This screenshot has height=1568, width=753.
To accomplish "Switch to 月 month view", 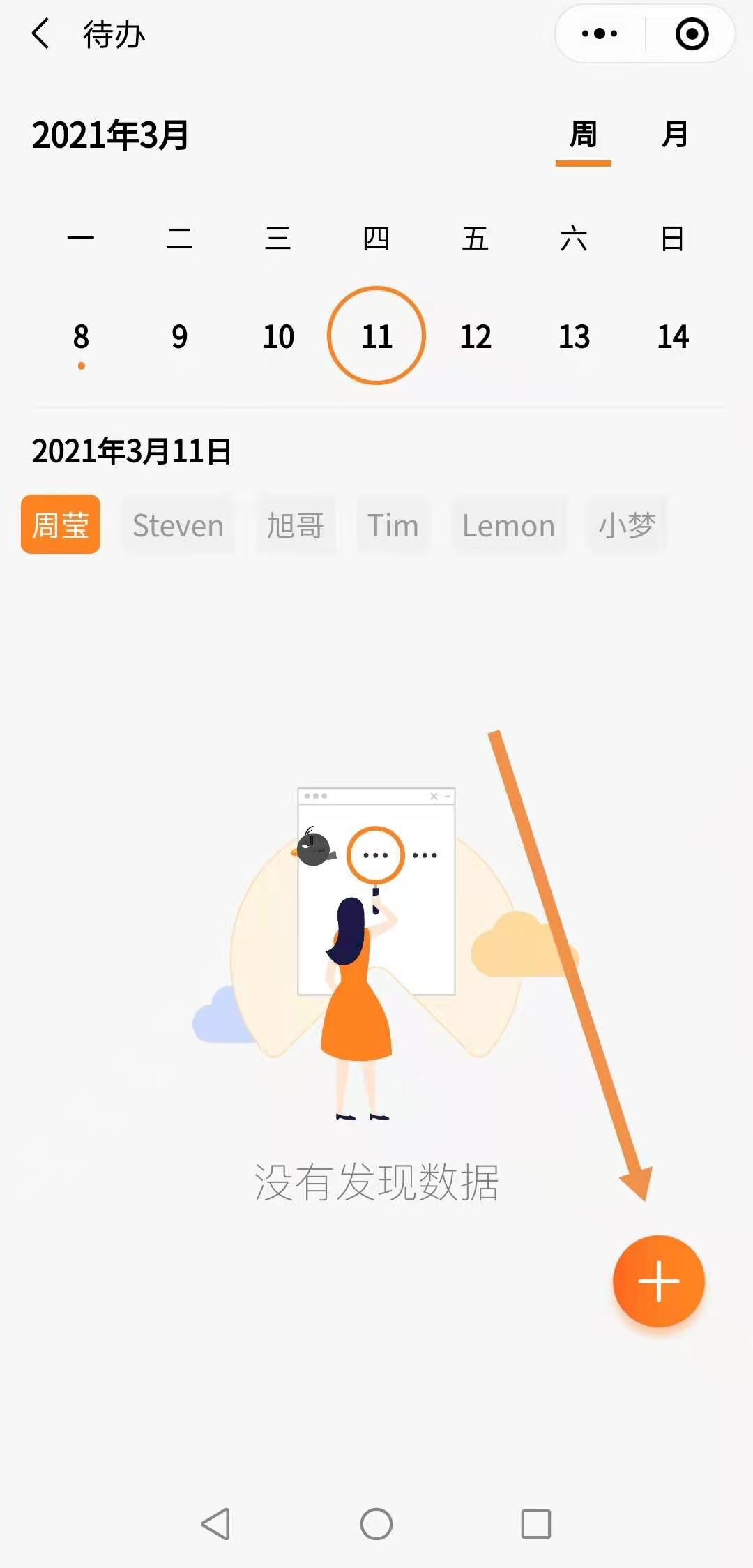I will coord(674,135).
